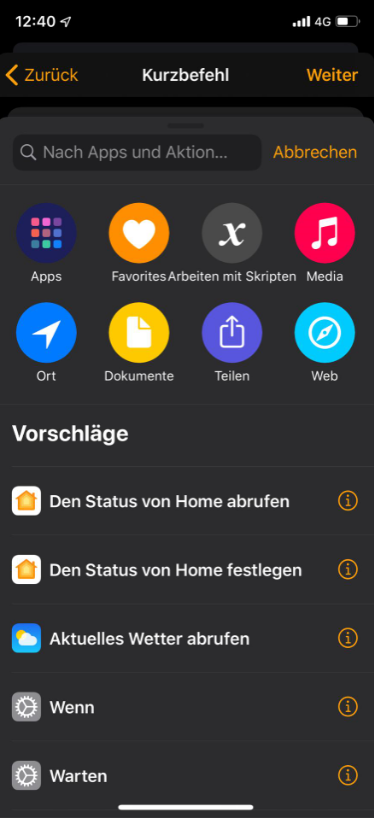Show info for Aktuelles Wetter abrufen
Screen dimensions: 374x820
(348, 638)
